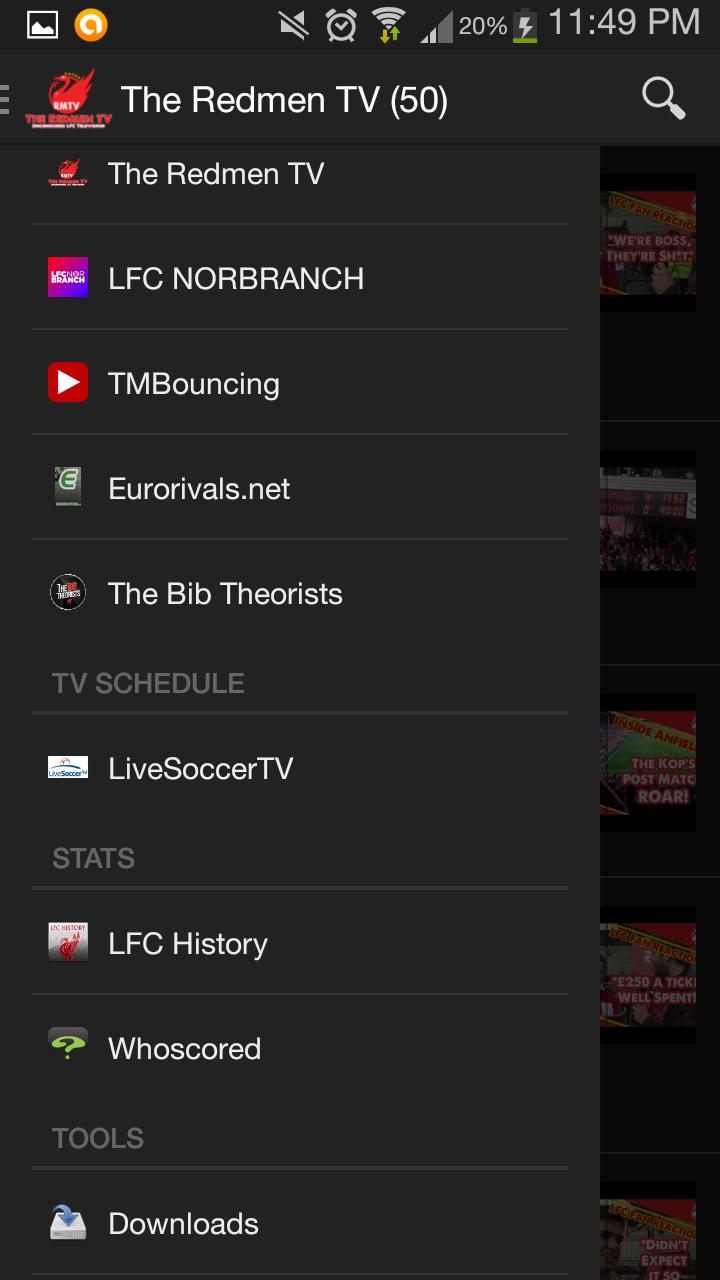
Task: Tap The Redmen TV logo in the action bar
Action: click(x=68, y=98)
